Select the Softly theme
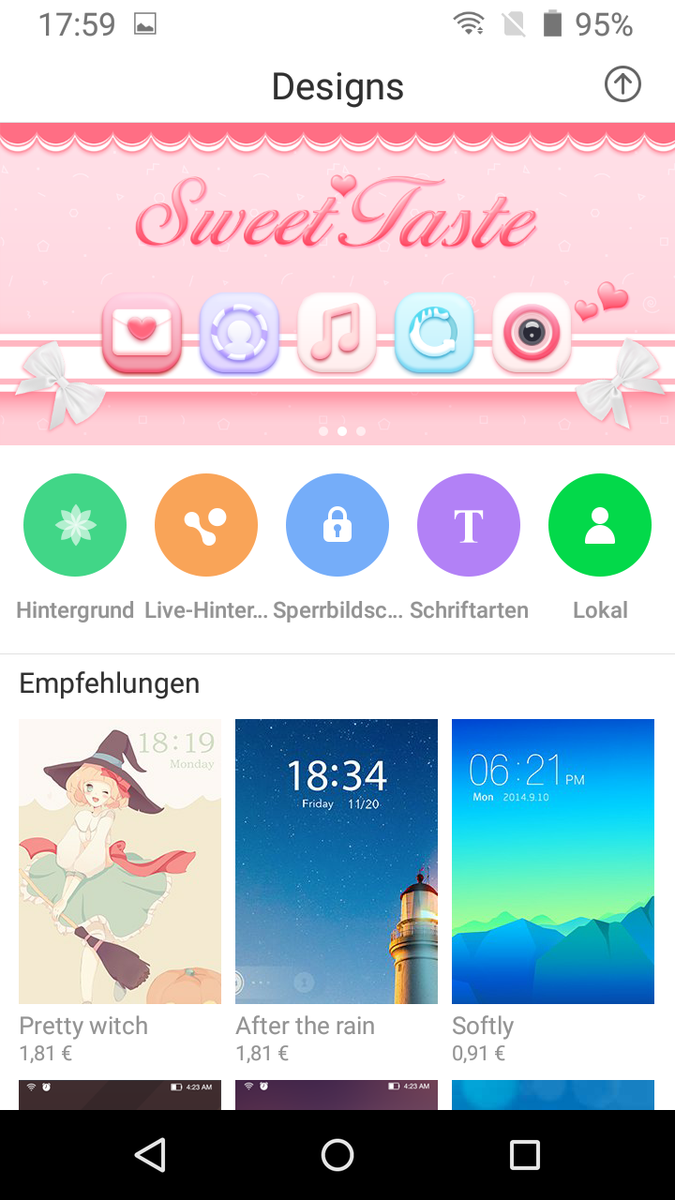This screenshot has height=1200, width=675. pyautogui.click(x=553, y=861)
